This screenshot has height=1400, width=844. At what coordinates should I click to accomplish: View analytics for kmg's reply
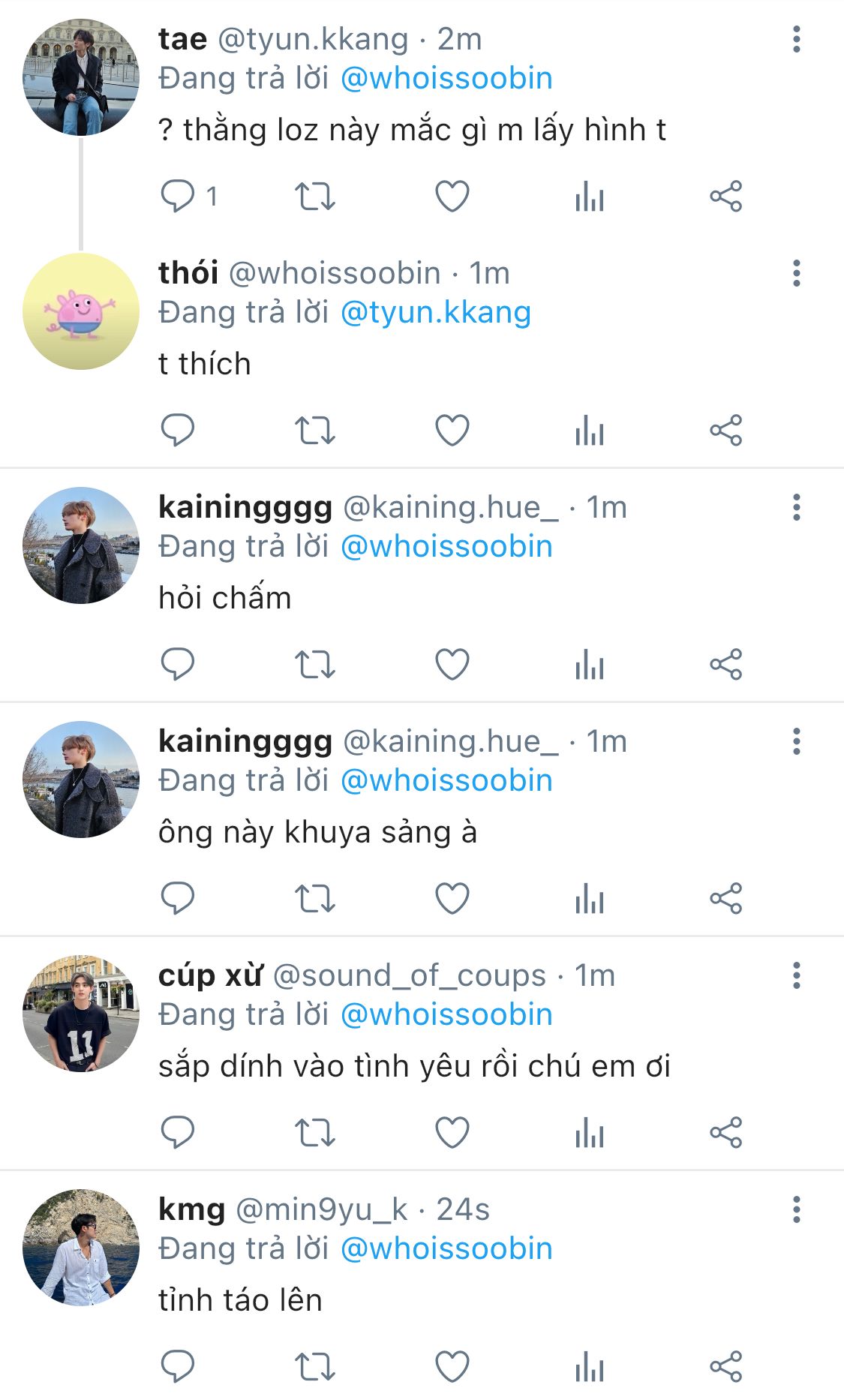coord(590,1367)
